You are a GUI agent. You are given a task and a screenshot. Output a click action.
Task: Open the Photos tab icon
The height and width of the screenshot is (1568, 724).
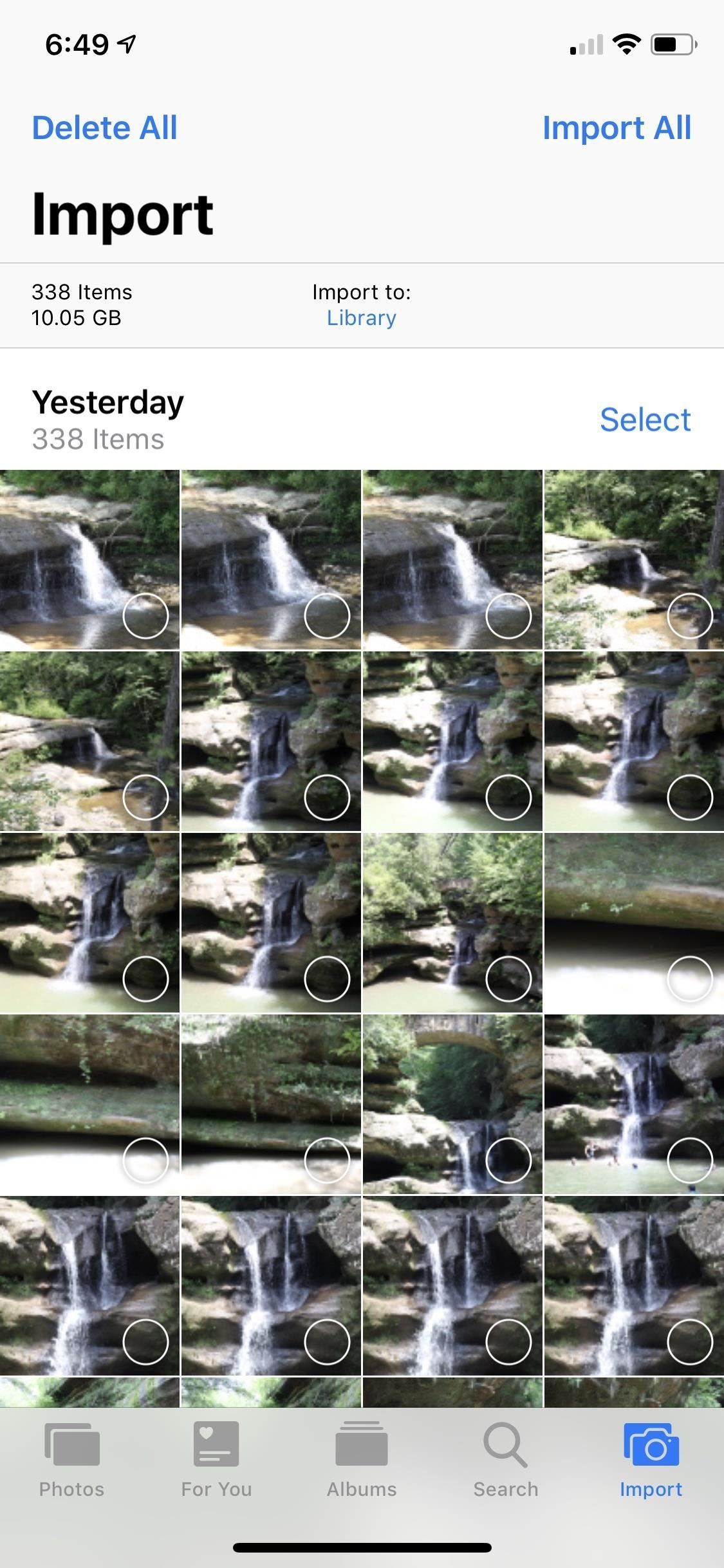tap(71, 1444)
